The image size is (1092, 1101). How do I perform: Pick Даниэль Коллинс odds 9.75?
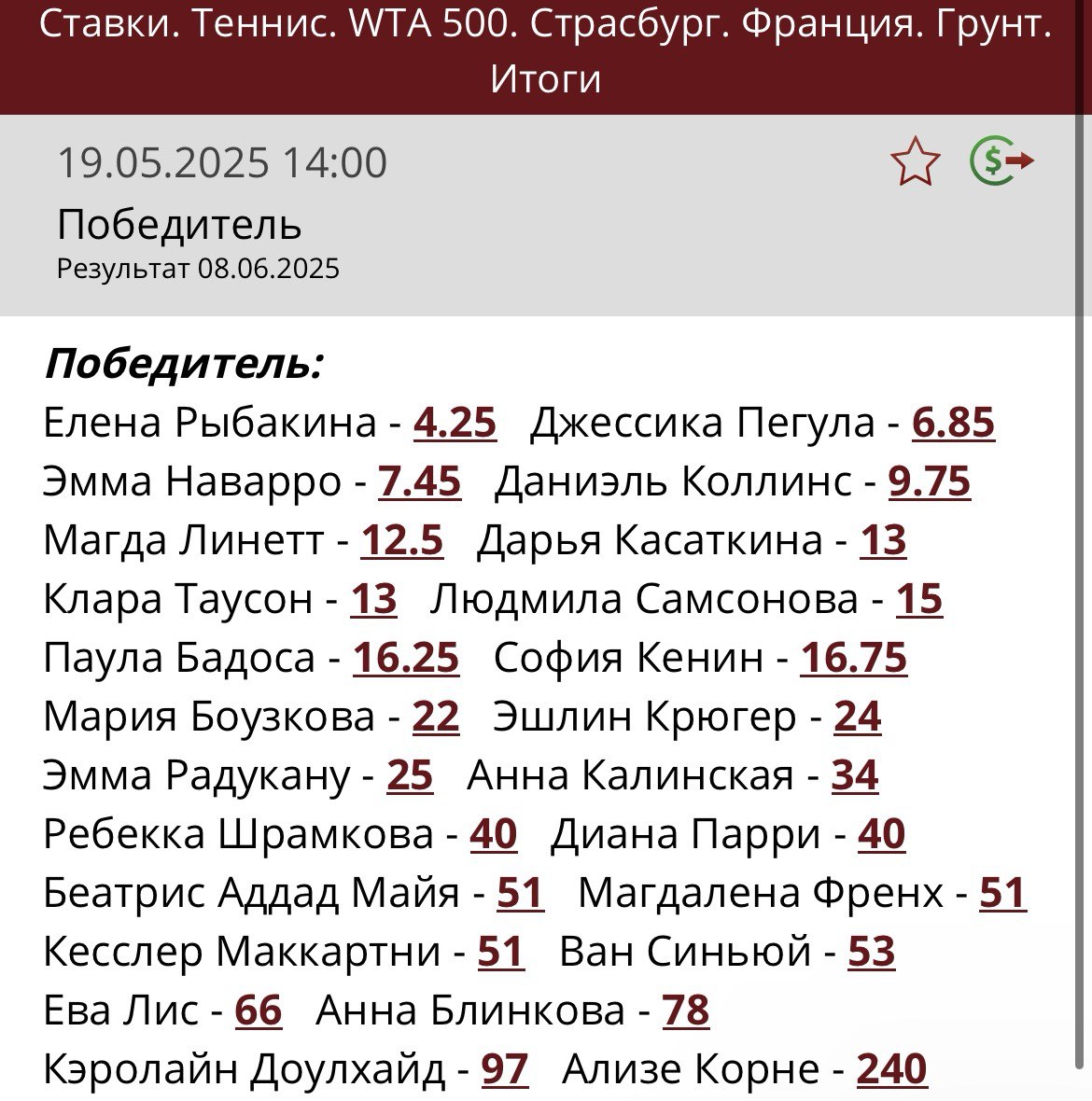pos(929,481)
